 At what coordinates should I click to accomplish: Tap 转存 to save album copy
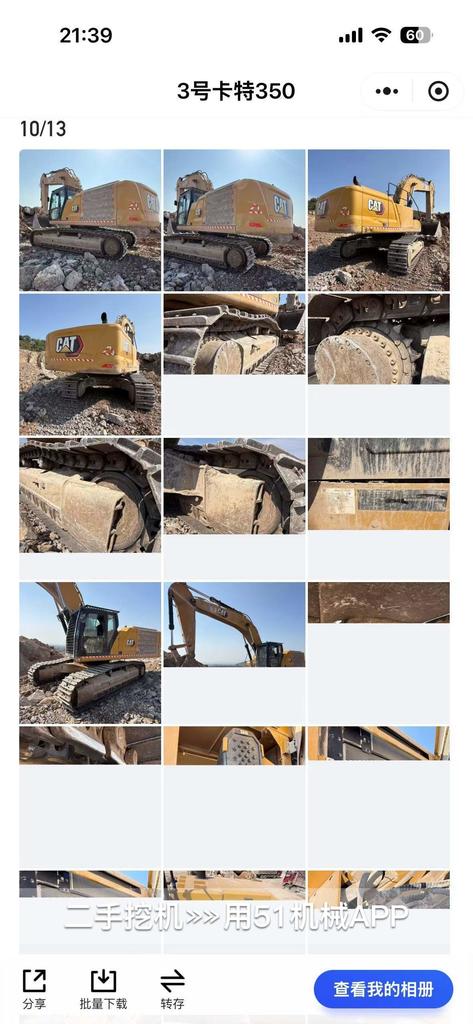coord(172,989)
